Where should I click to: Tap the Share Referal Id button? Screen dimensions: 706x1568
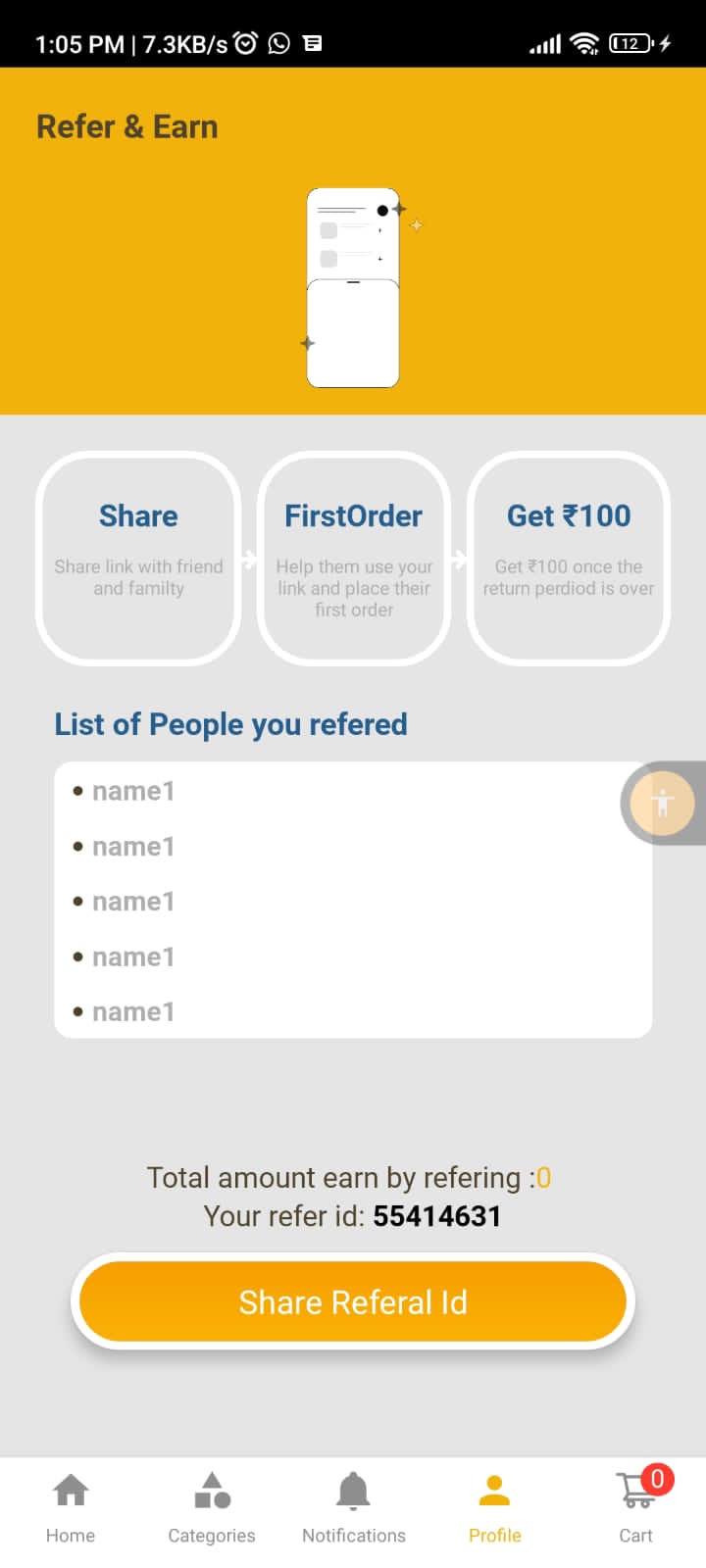click(x=353, y=1301)
